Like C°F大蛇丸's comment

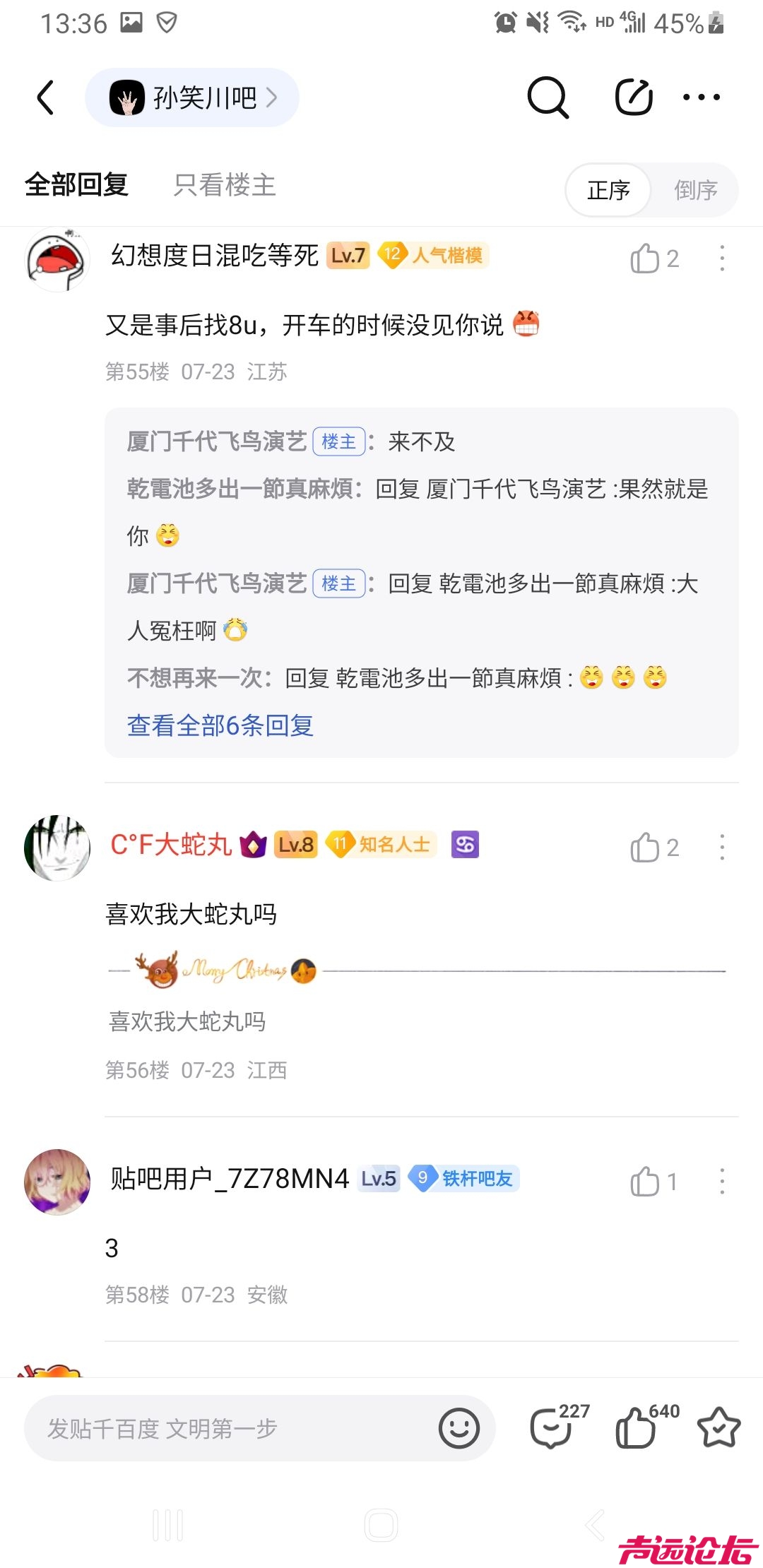pyautogui.click(x=645, y=848)
